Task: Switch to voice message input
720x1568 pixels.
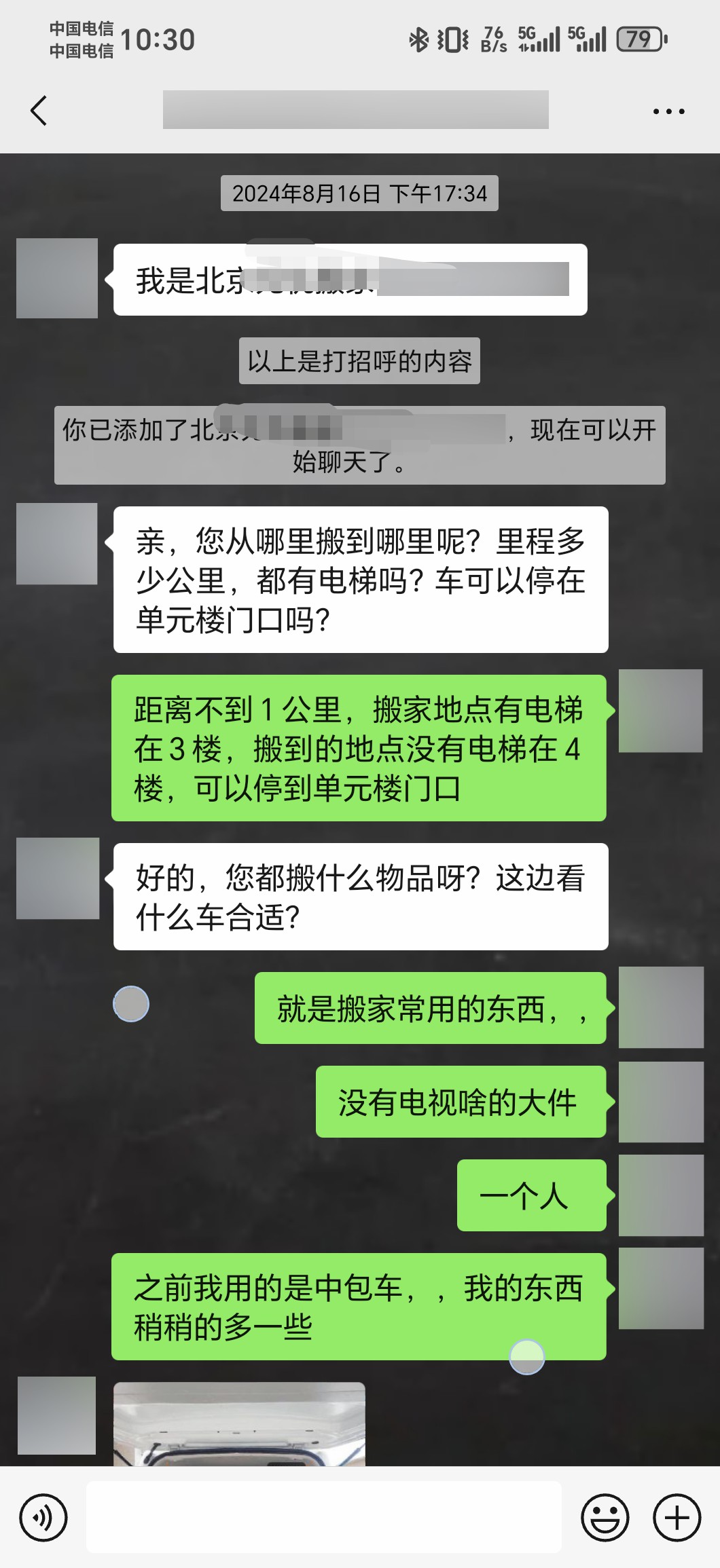Action: point(43,1518)
